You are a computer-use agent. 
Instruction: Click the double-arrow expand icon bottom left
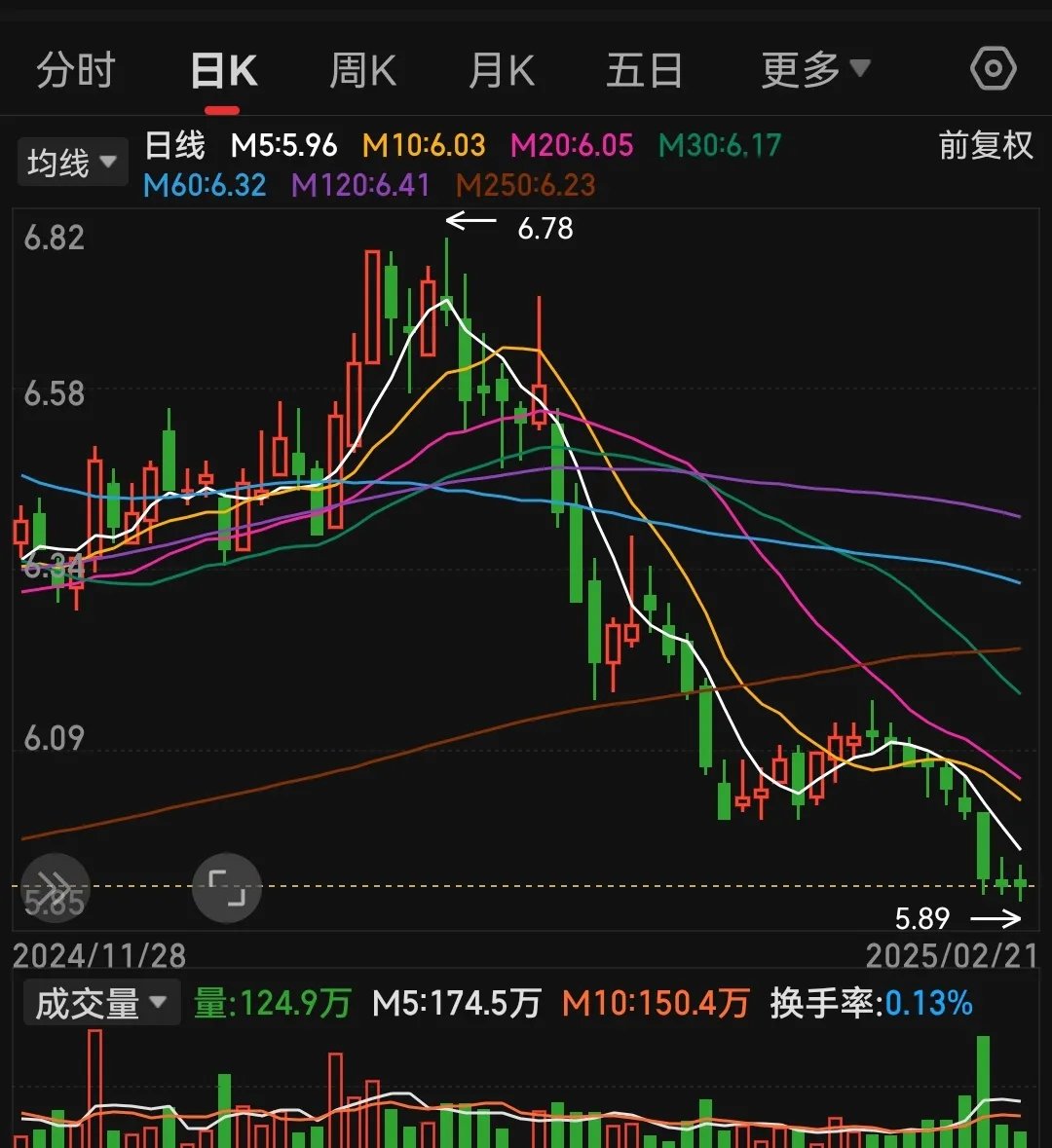tap(54, 887)
